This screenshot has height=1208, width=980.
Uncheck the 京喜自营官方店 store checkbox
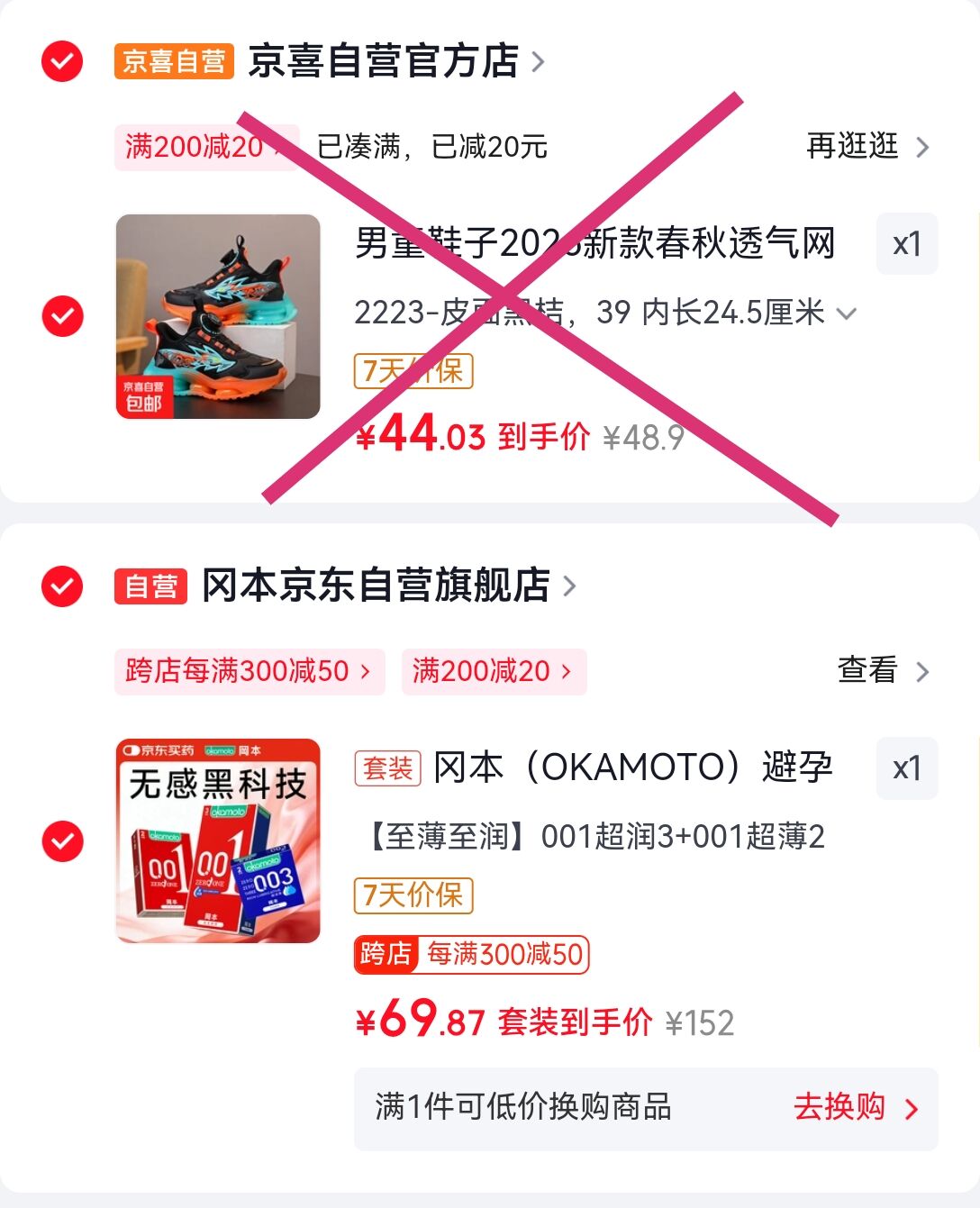[x=62, y=61]
